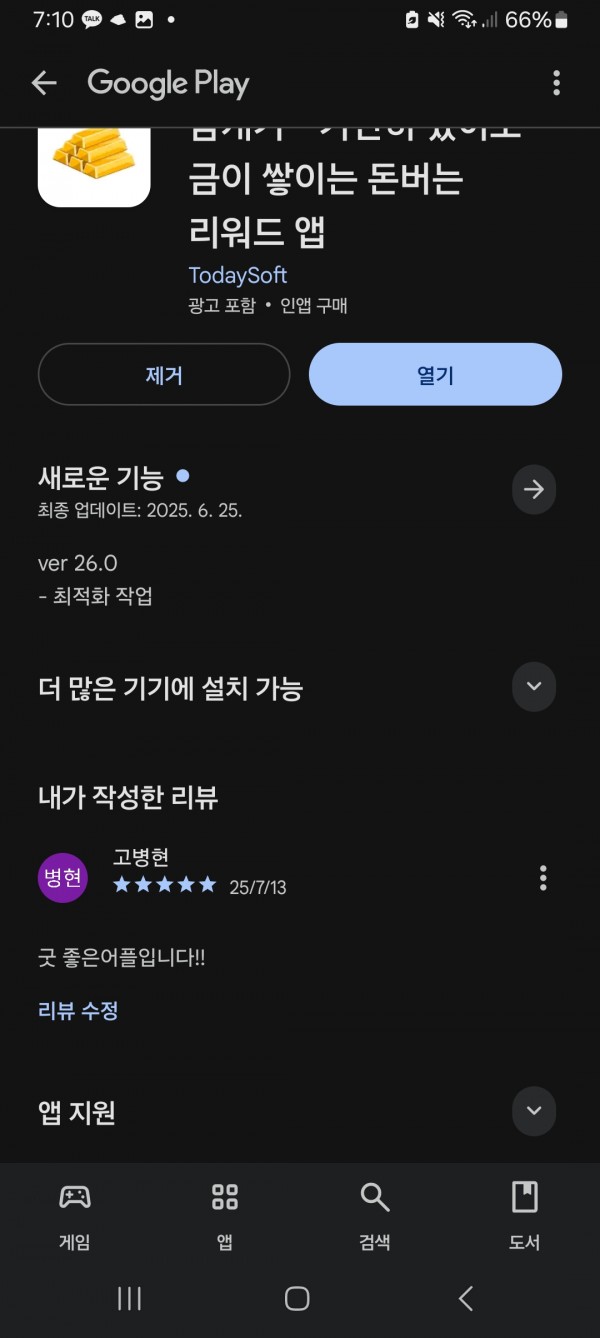The image size is (600, 1338).
Task: Switch to the 게임 tab
Action: [75, 1214]
